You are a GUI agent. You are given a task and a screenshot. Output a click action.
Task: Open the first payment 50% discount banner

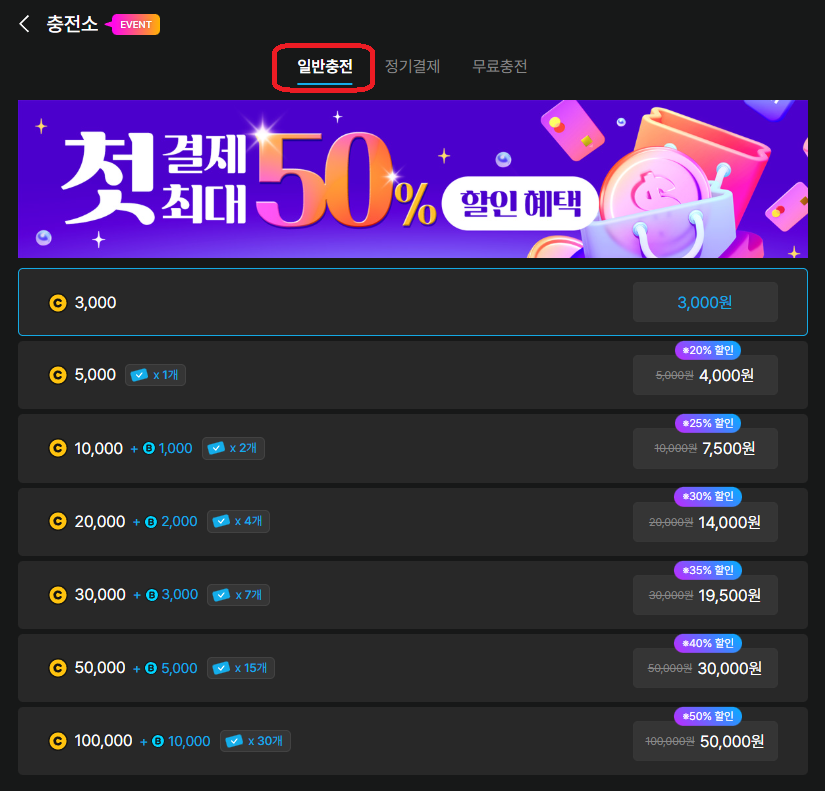(x=412, y=178)
